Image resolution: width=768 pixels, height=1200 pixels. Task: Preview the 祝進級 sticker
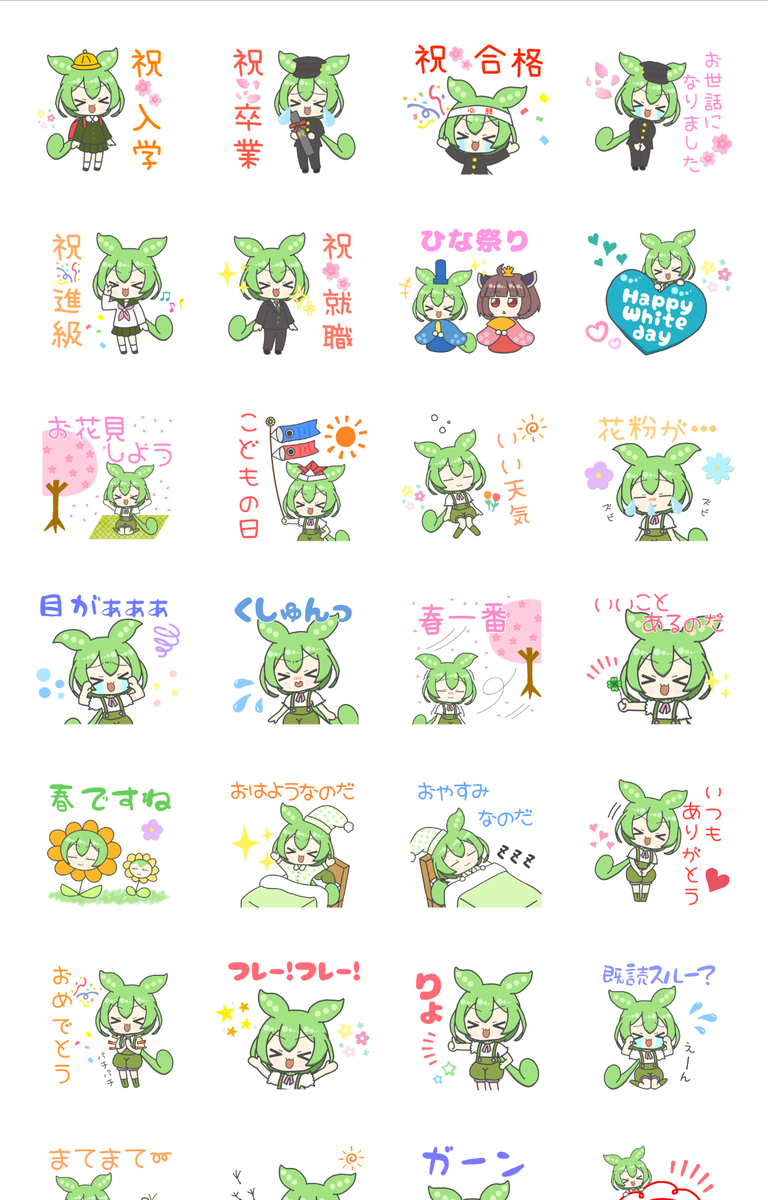[x=105, y=294]
